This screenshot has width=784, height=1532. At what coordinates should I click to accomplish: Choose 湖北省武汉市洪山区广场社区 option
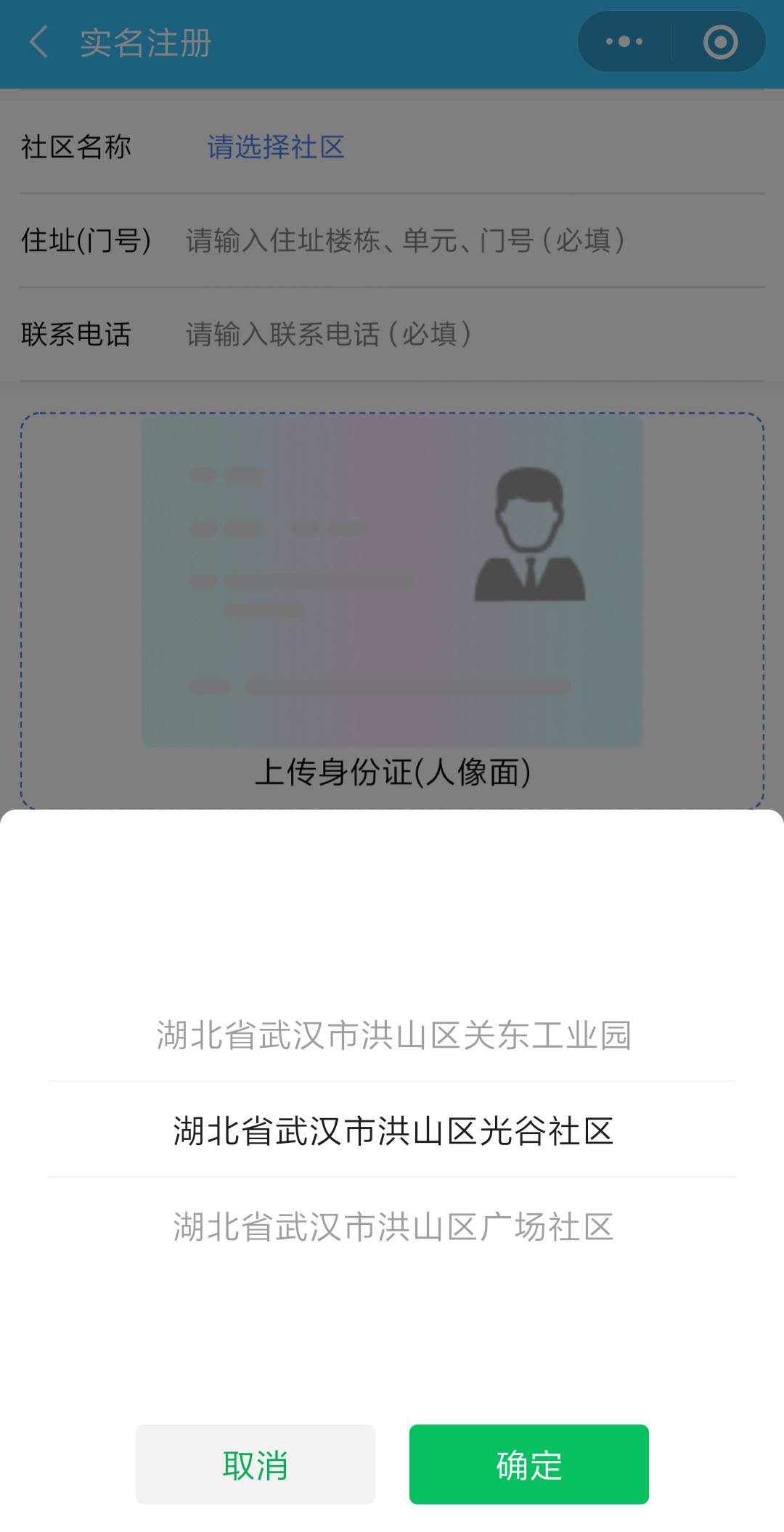[393, 1226]
